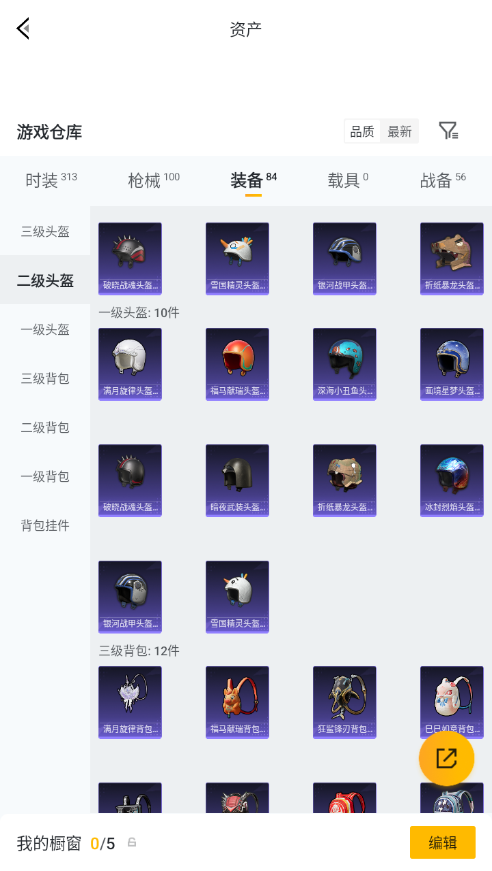The image size is (492, 871).
Task: Go back from the 资产 page
Action: pyautogui.click(x=23, y=28)
